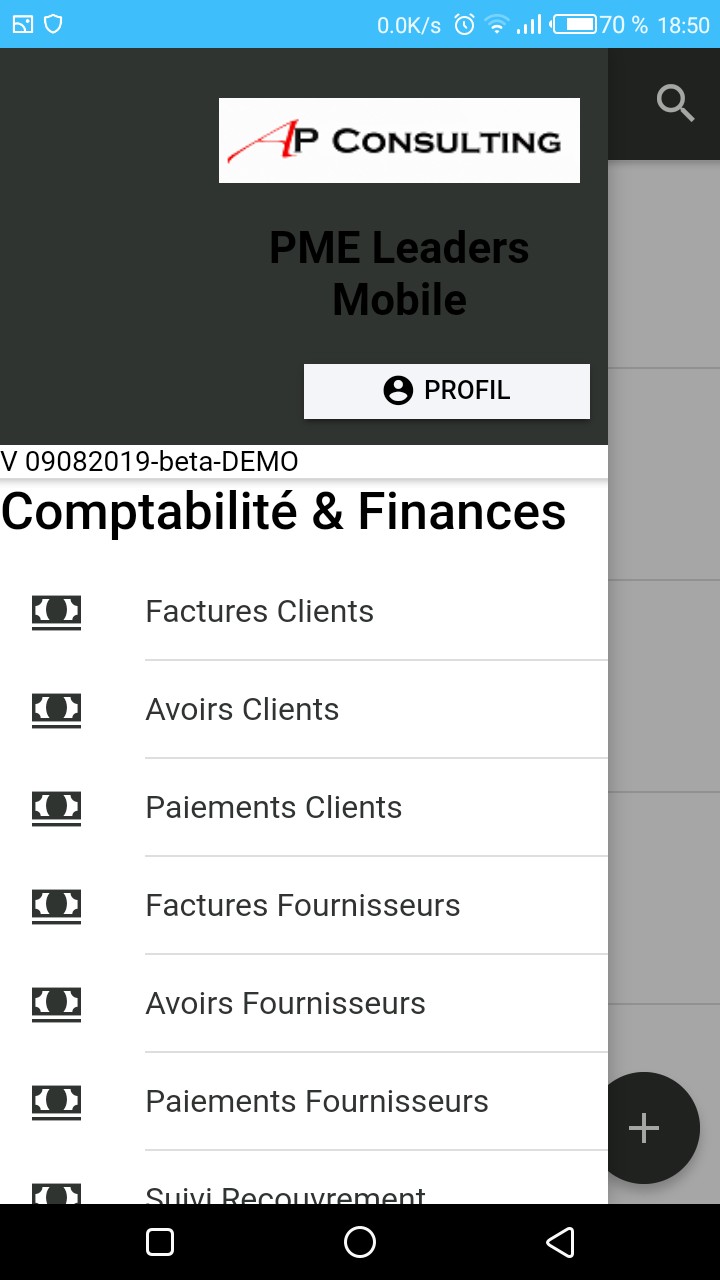Tap the banknote icon beside Avoirs Clients

pyautogui.click(x=56, y=710)
